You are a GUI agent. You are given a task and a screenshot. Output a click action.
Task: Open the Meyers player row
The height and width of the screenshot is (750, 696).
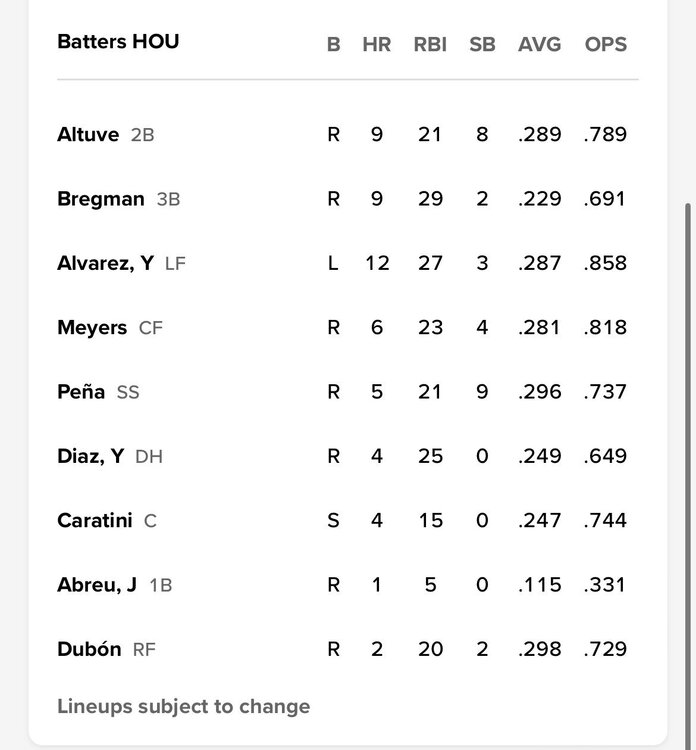(92, 327)
